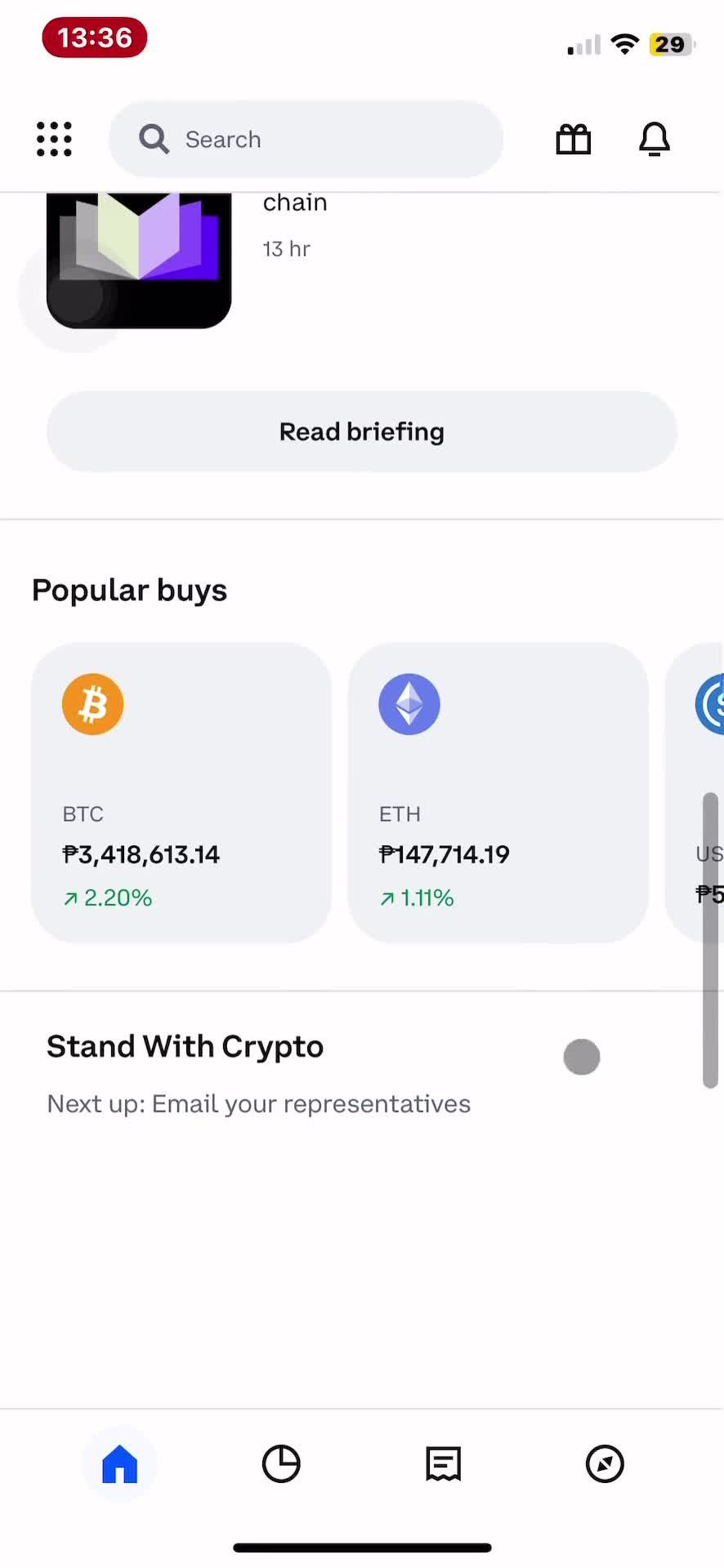The width and height of the screenshot is (724, 1568).
Task: Open the portfolio pie chart icon
Action: click(280, 1463)
